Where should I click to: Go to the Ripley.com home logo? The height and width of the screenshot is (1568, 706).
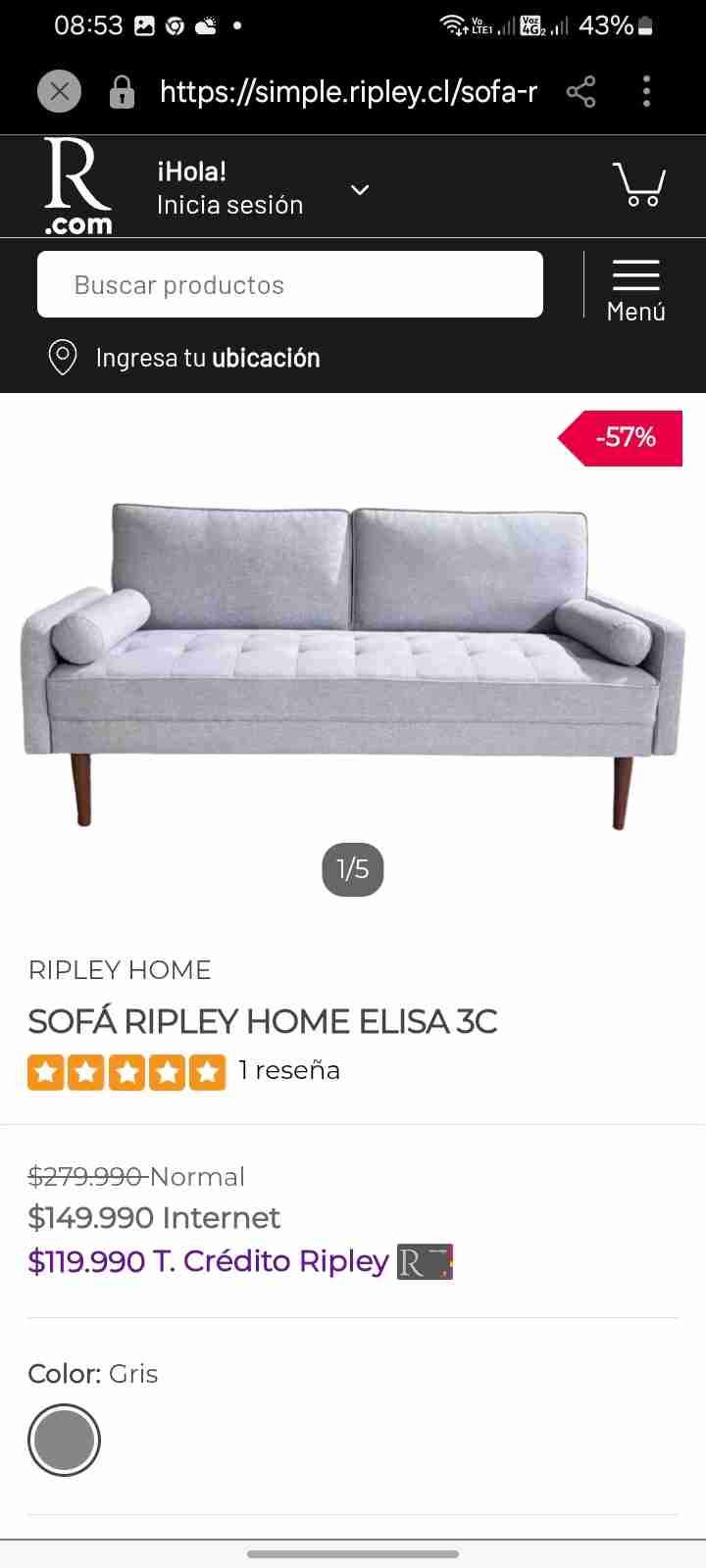[x=77, y=186]
